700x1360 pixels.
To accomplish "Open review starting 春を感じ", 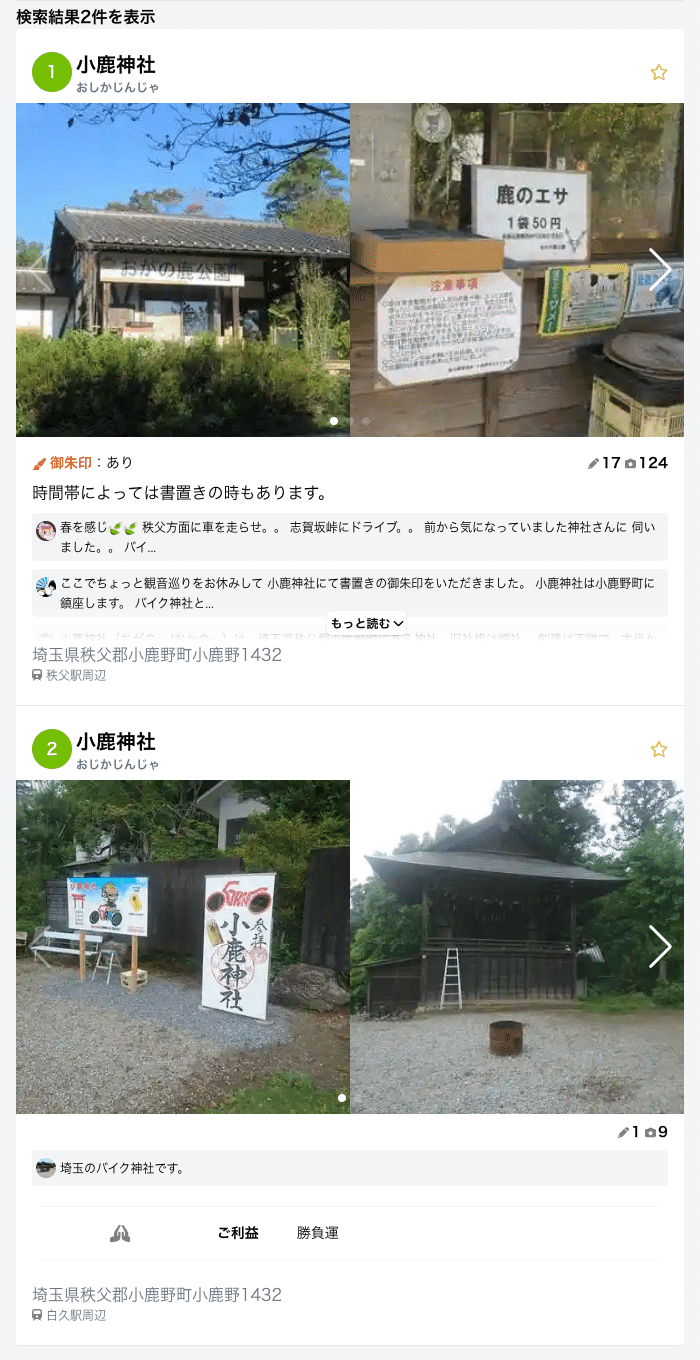I will pyautogui.click(x=350, y=537).
